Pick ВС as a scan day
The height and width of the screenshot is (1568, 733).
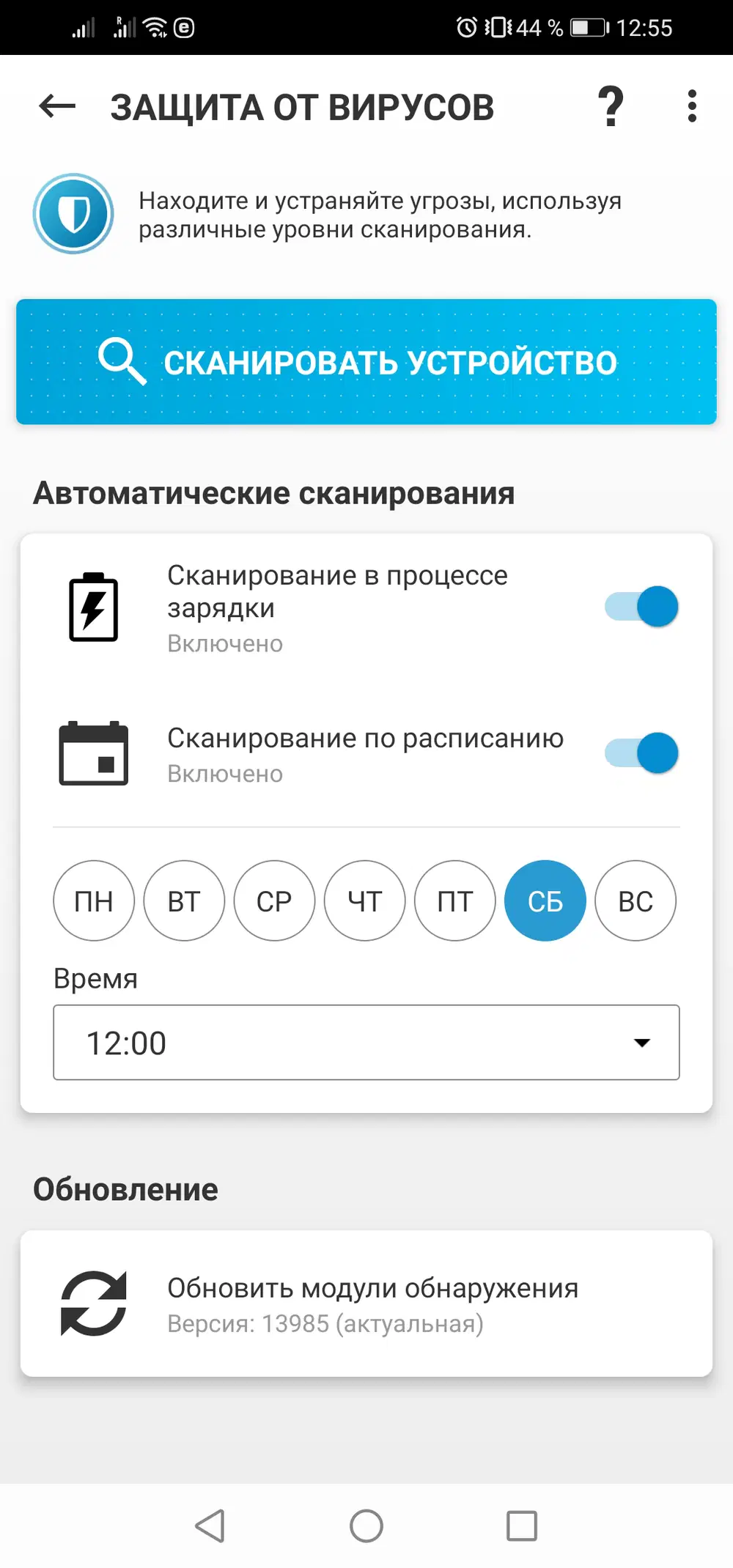click(636, 901)
